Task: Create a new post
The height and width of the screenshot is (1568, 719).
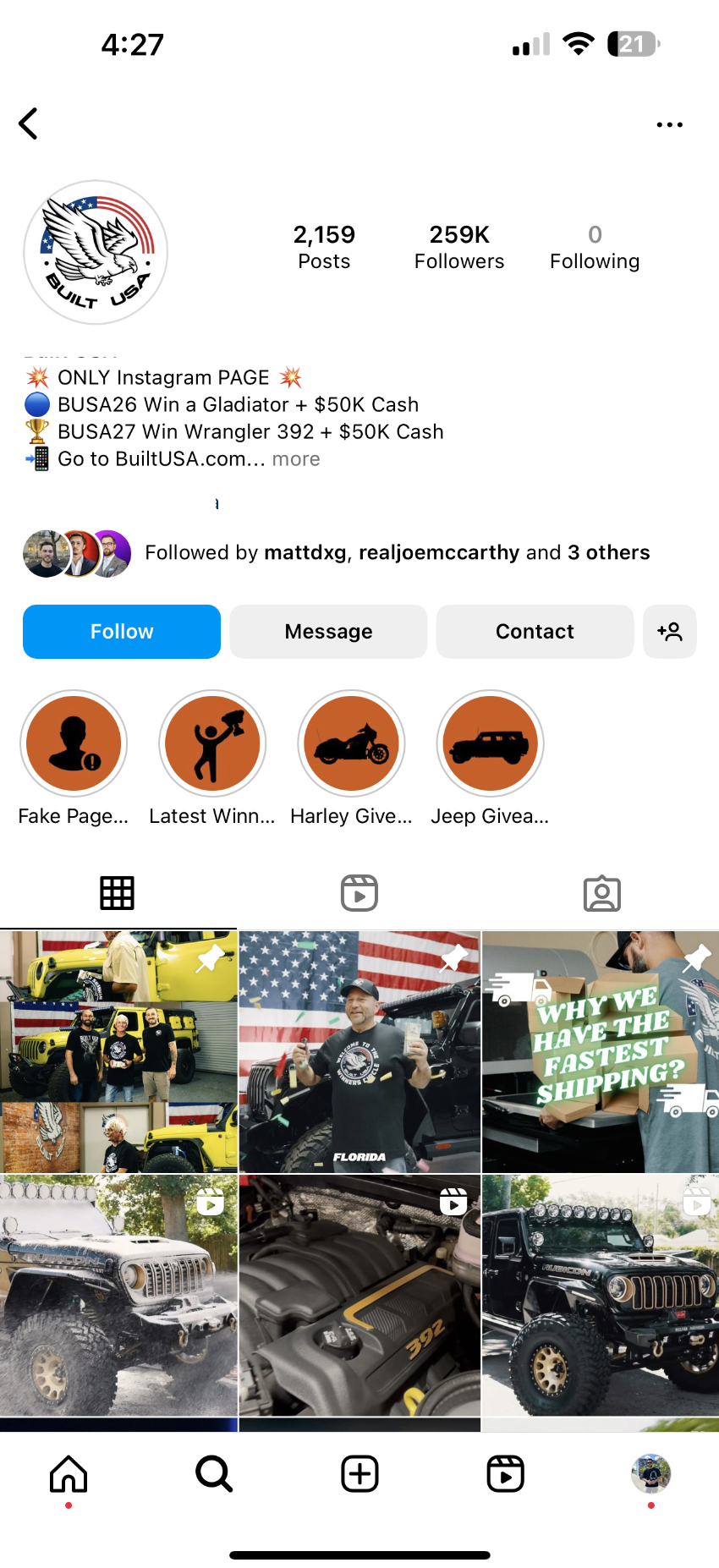Action: (x=359, y=1474)
